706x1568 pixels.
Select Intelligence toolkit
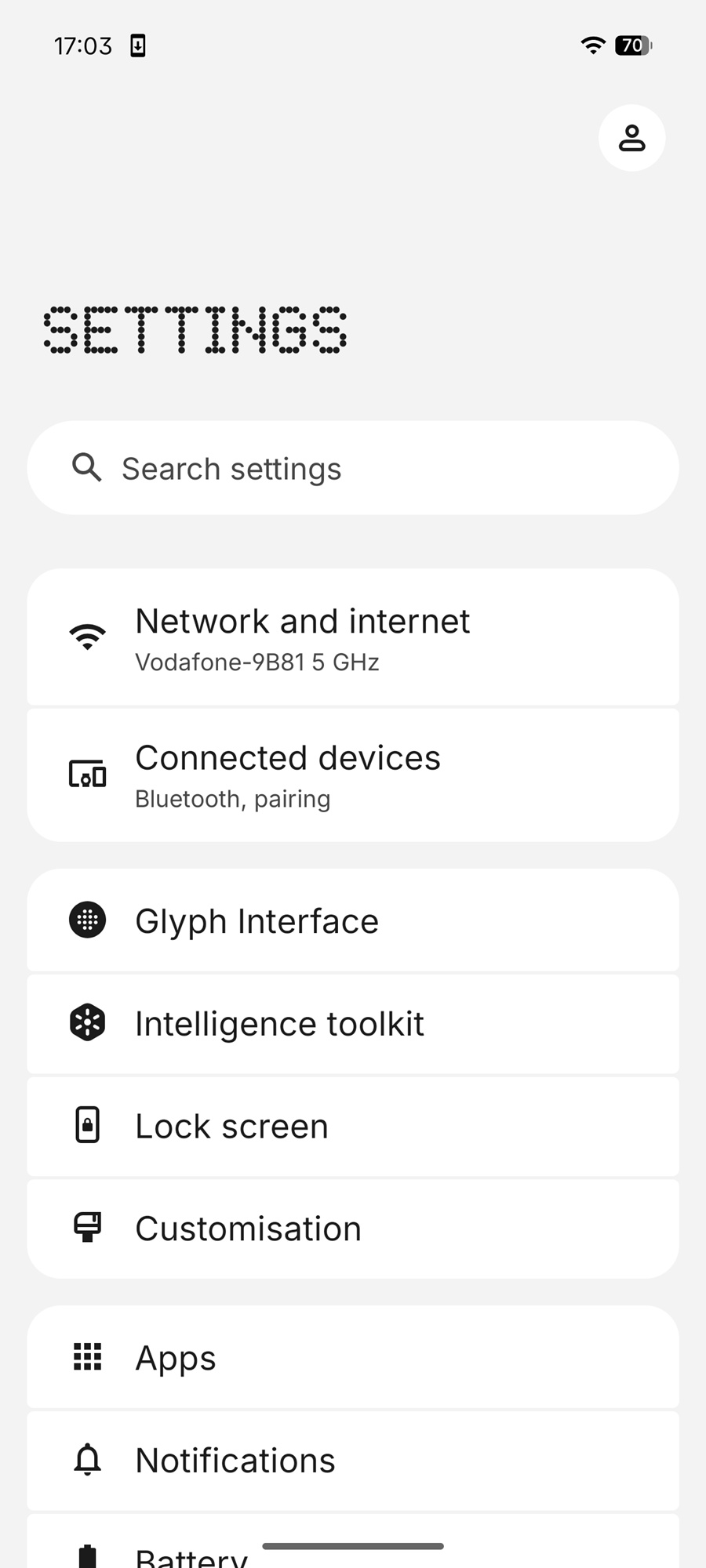[353, 1023]
